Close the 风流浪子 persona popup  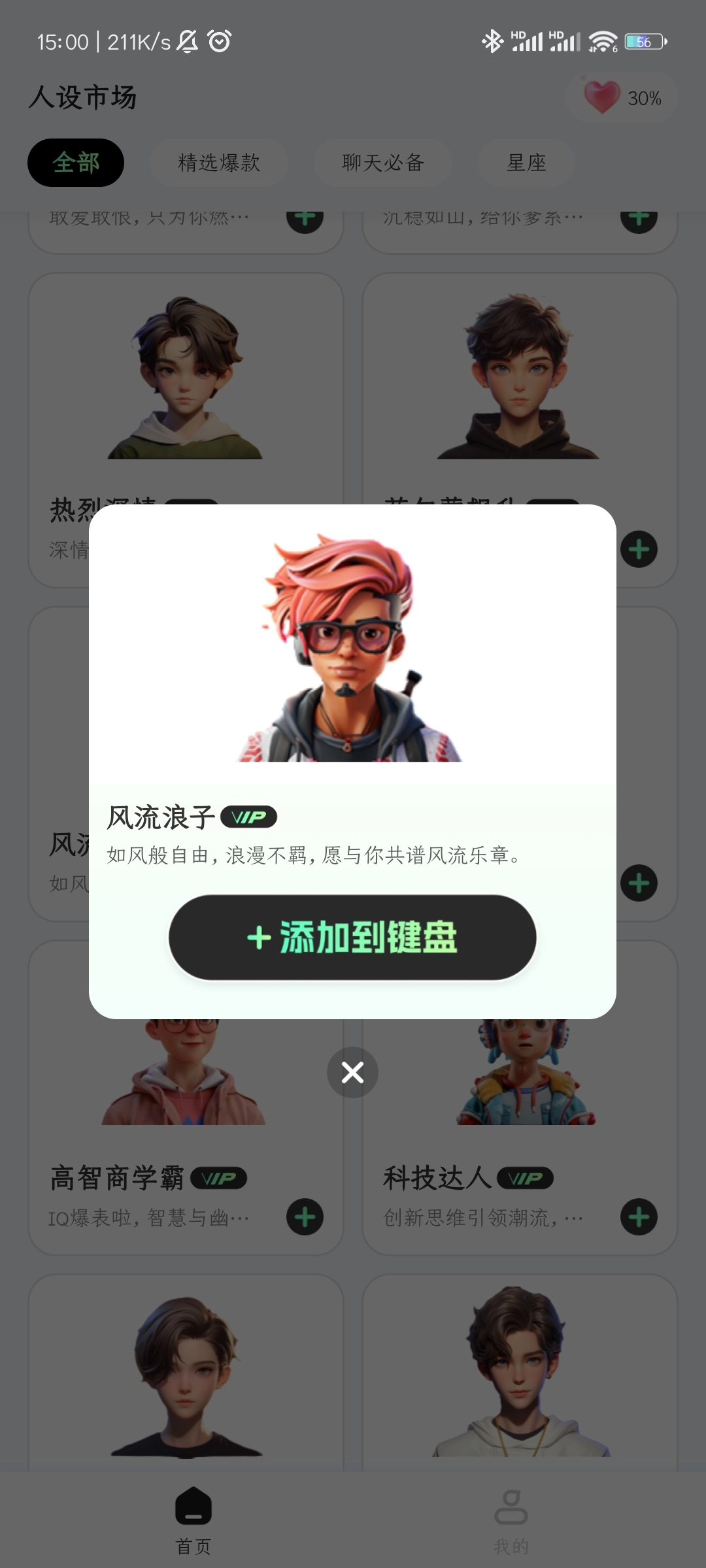[x=352, y=1072]
